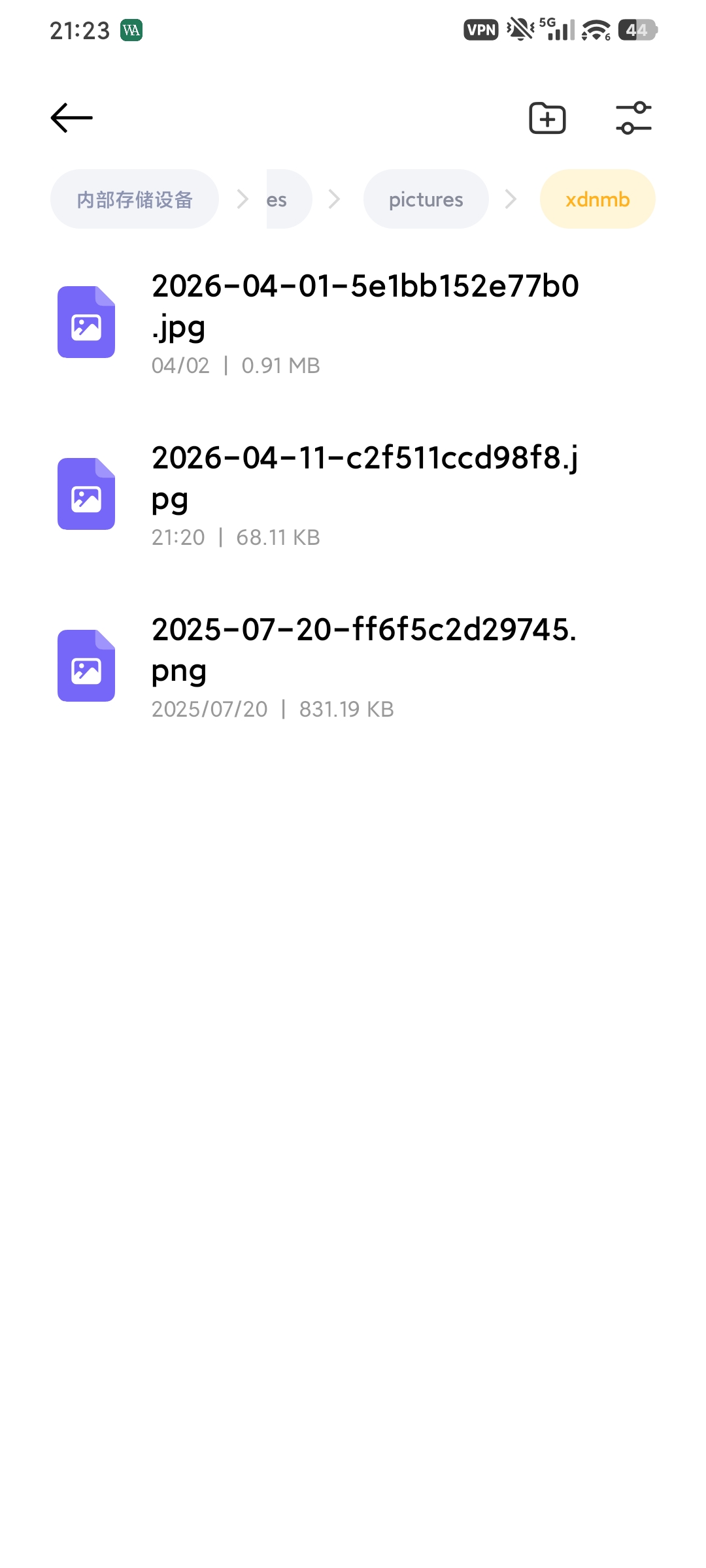The image size is (706, 1568).
Task: Open file 2025-07-20-ff6f5c2d29745.png
Action: [x=353, y=666]
